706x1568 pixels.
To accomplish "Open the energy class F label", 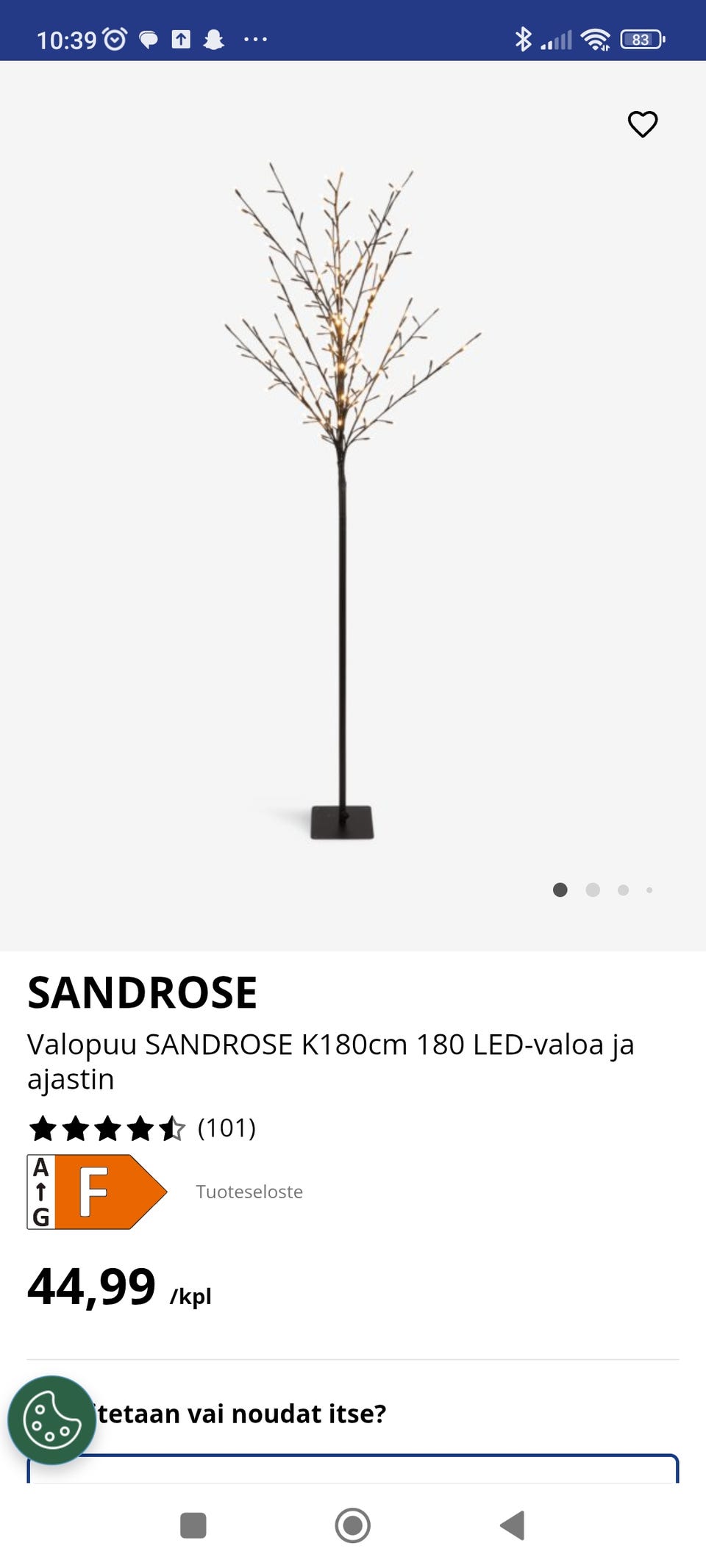I will [97, 1192].
